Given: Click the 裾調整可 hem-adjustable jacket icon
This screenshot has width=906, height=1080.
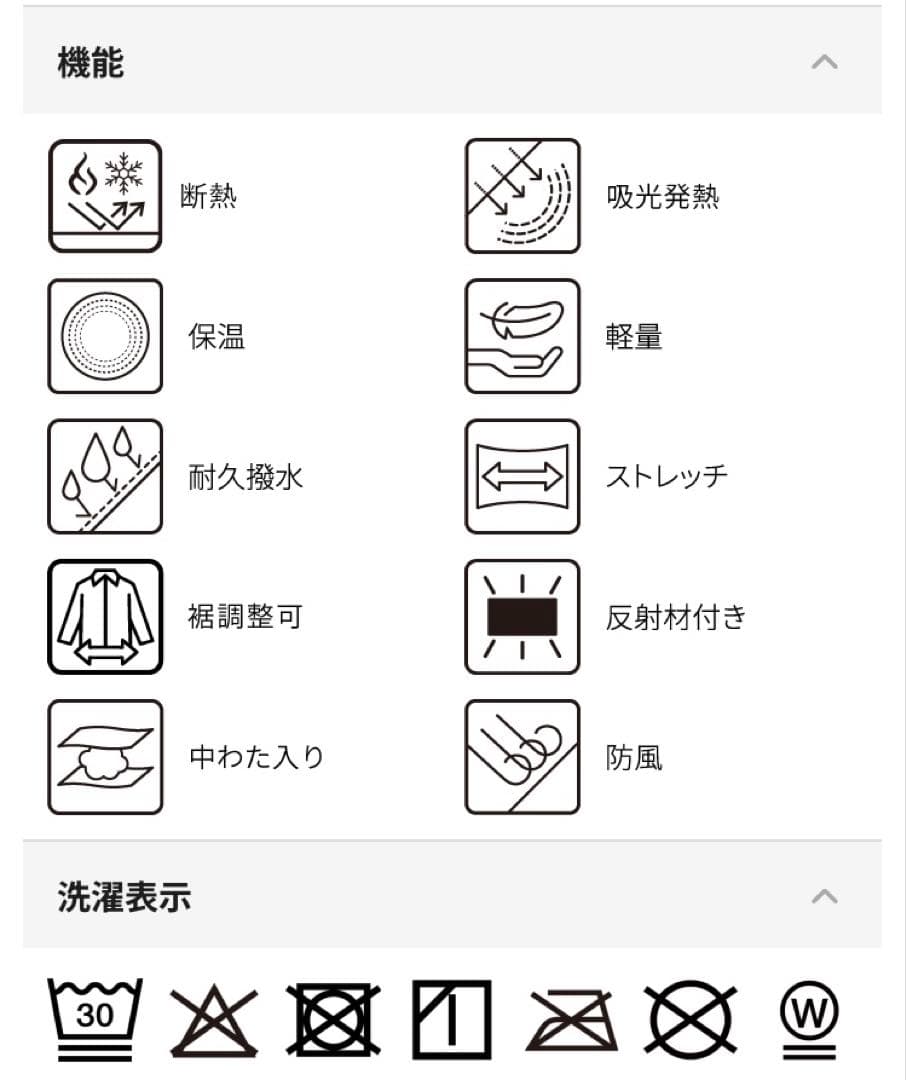Looking at the screenshot, I should tap(105, 617).
